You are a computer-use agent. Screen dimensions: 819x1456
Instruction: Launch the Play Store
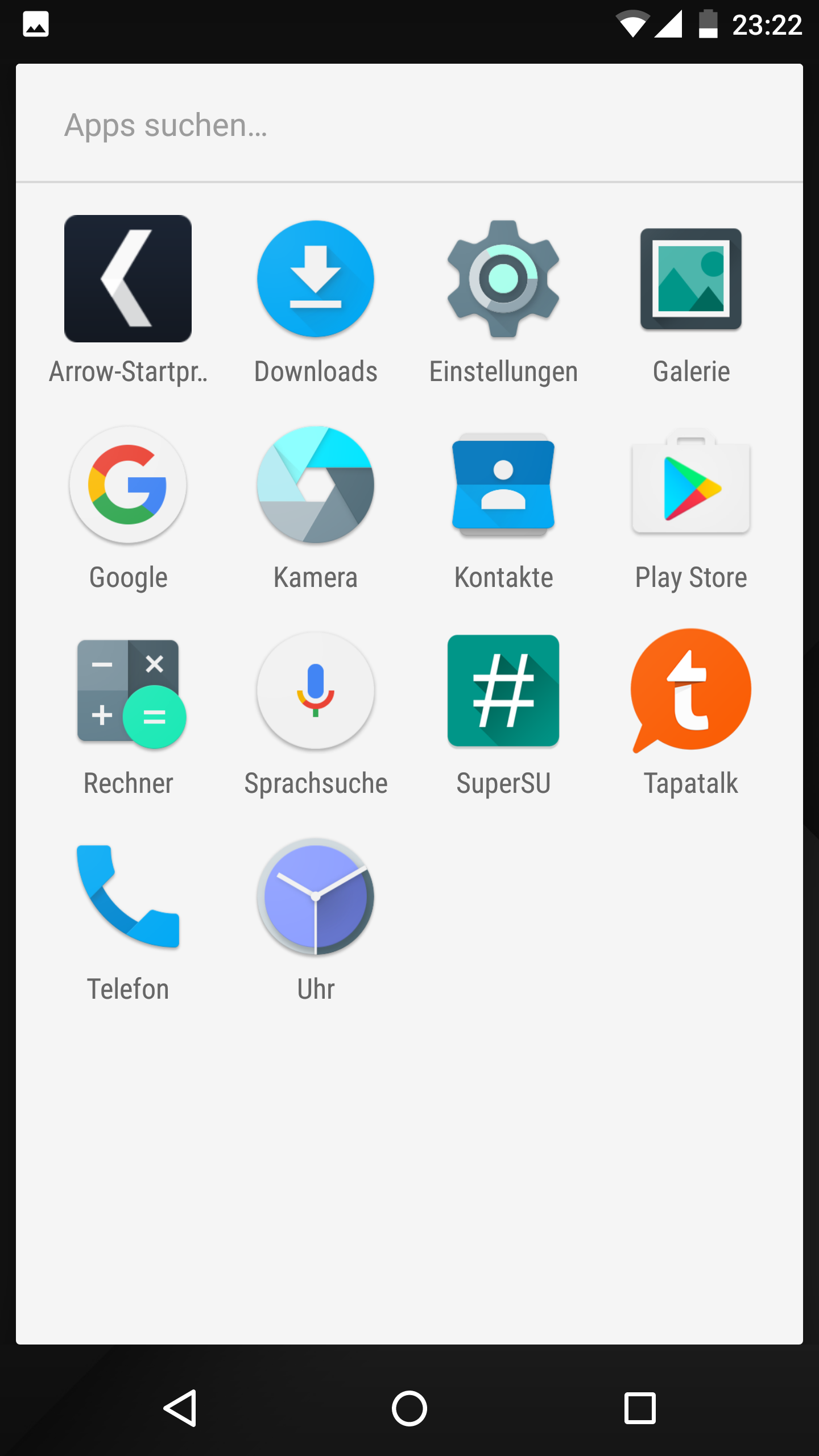click(x=691, y=485)
